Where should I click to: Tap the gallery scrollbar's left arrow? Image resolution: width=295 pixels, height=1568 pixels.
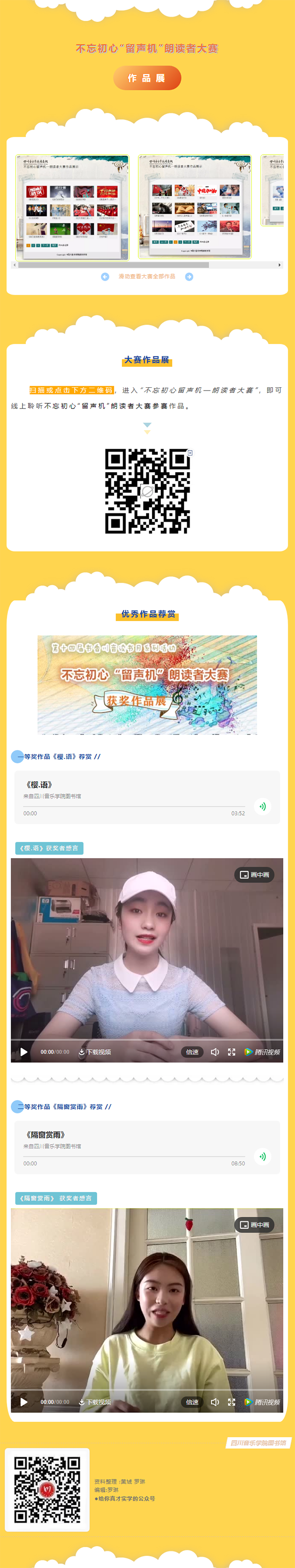[x=15, y=265]
